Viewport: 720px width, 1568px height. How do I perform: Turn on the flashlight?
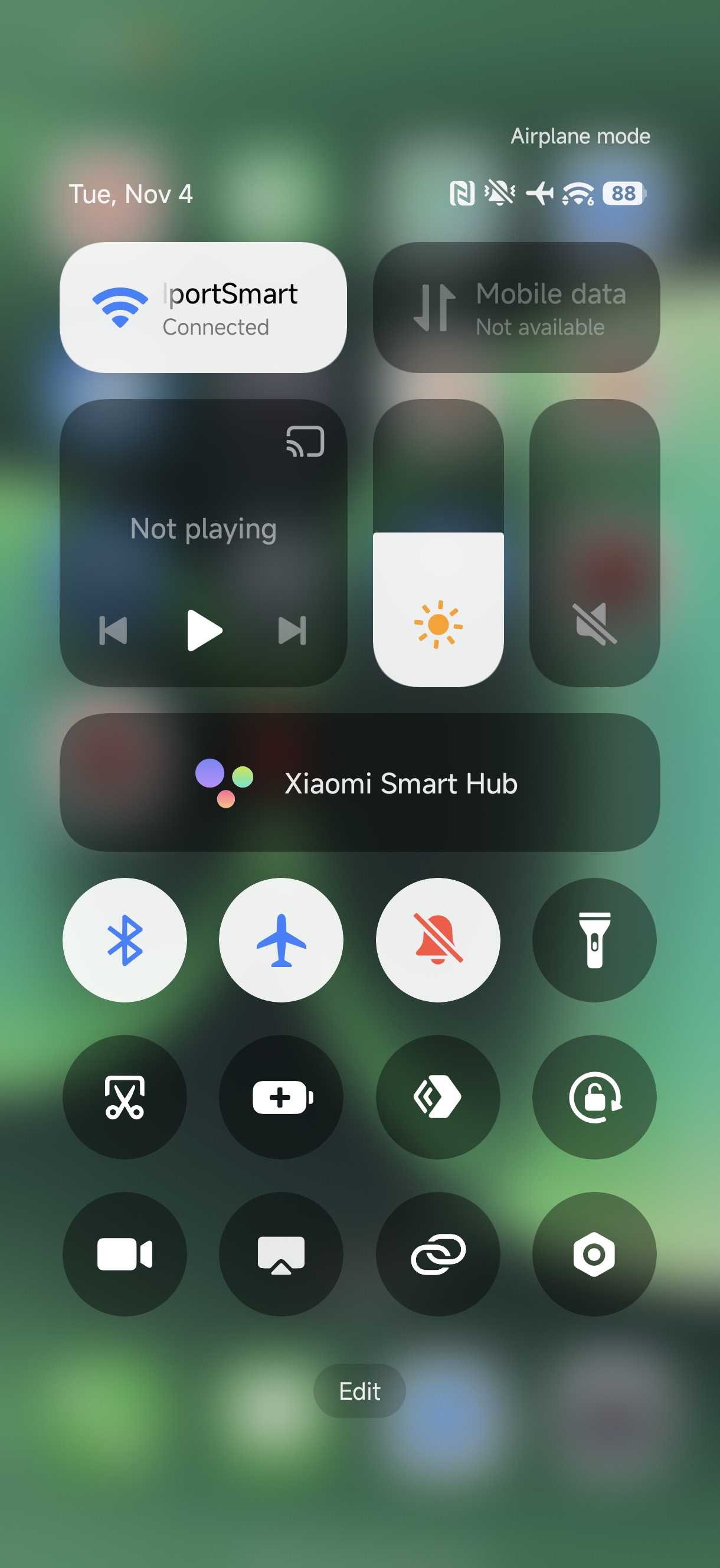(594, 940)
